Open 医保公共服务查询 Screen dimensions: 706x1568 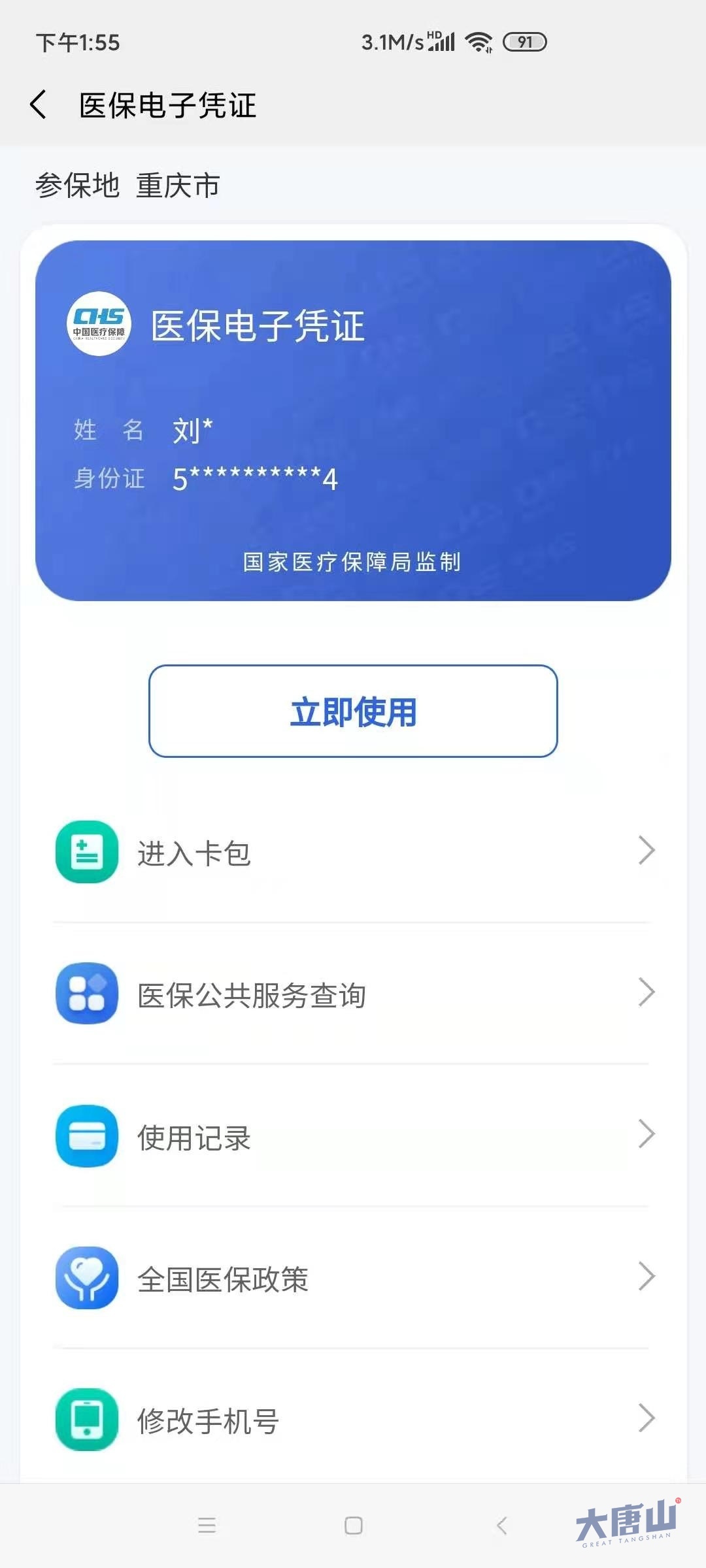353,994
